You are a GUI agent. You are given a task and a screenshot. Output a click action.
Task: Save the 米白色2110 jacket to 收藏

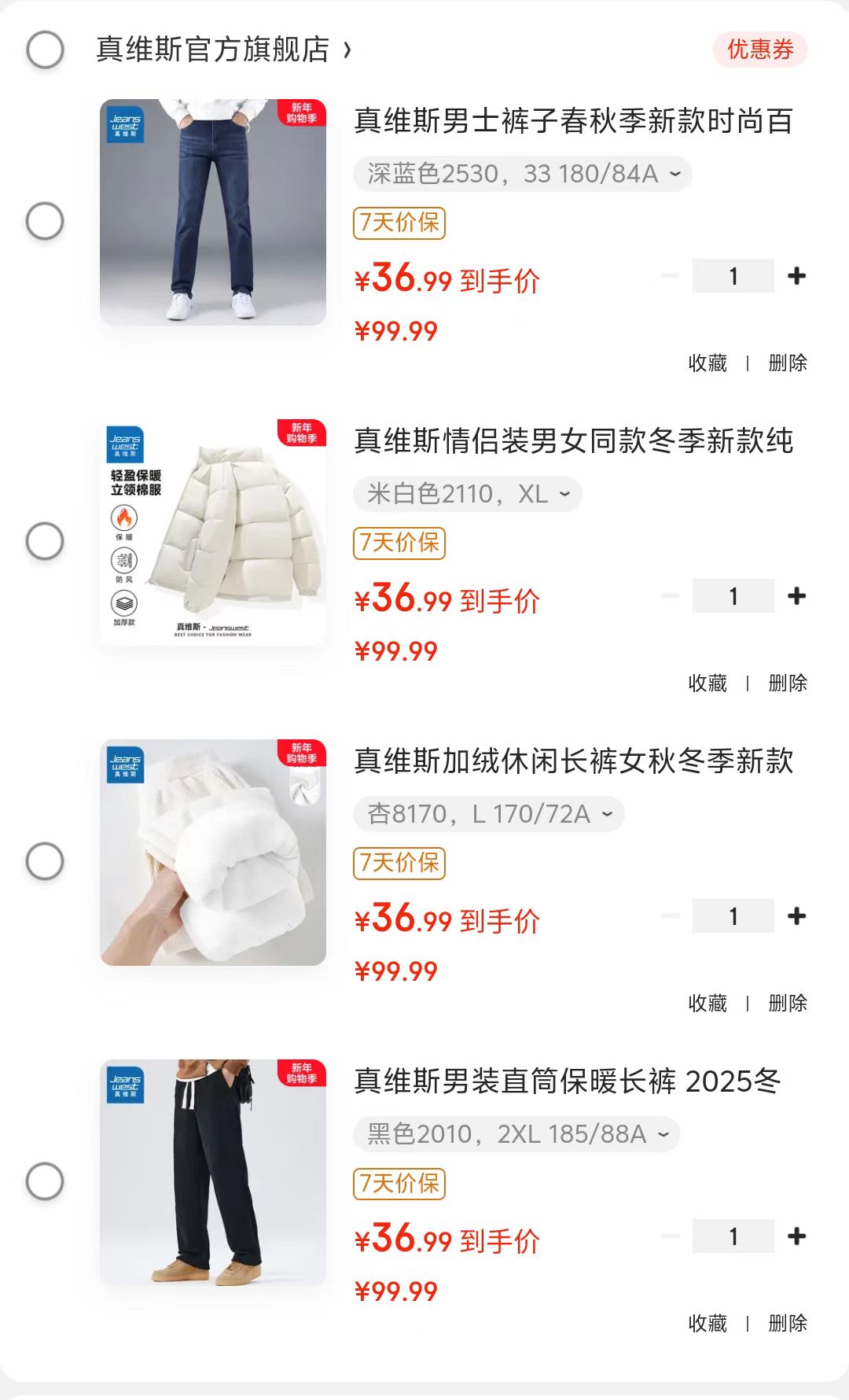[x=707, y=683]
